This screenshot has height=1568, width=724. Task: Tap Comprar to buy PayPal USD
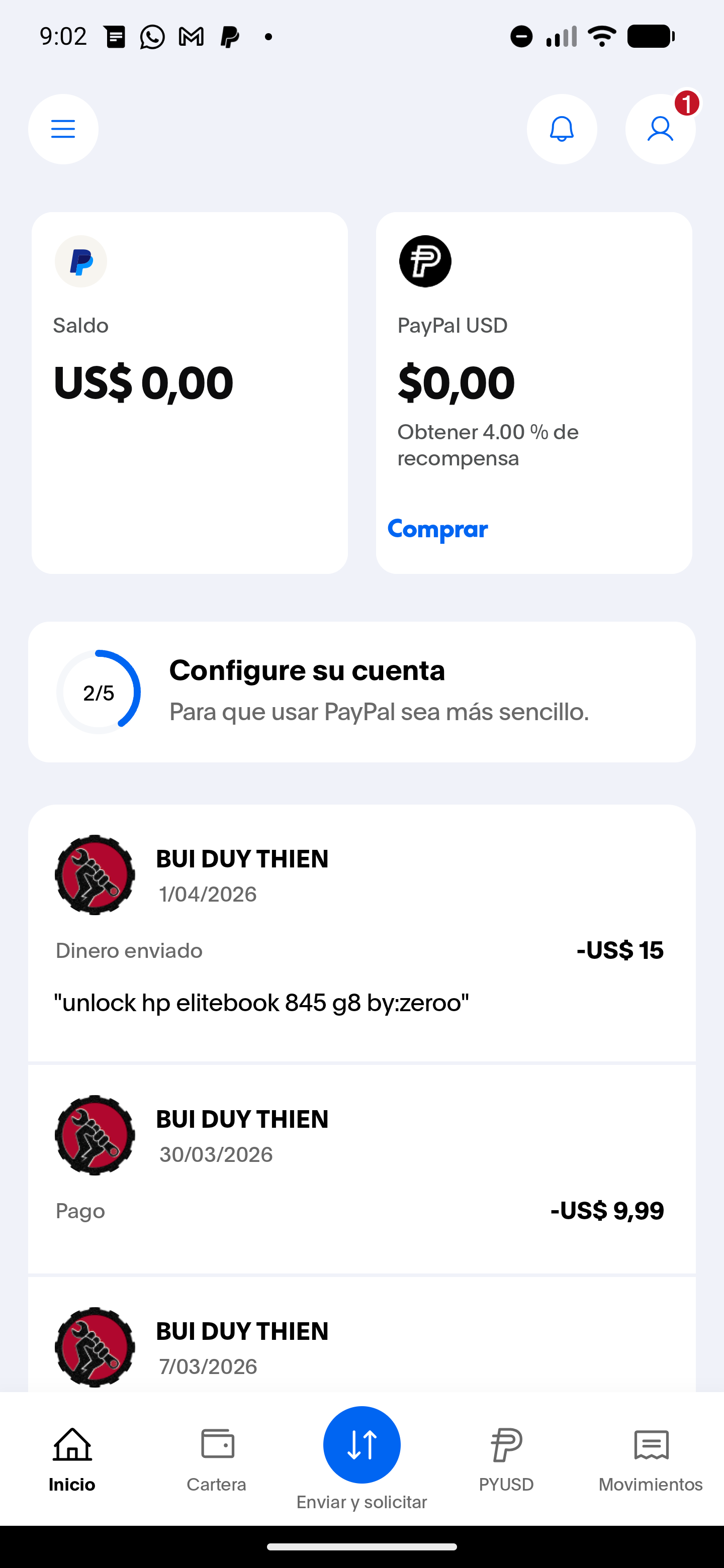tap(438, 529)
